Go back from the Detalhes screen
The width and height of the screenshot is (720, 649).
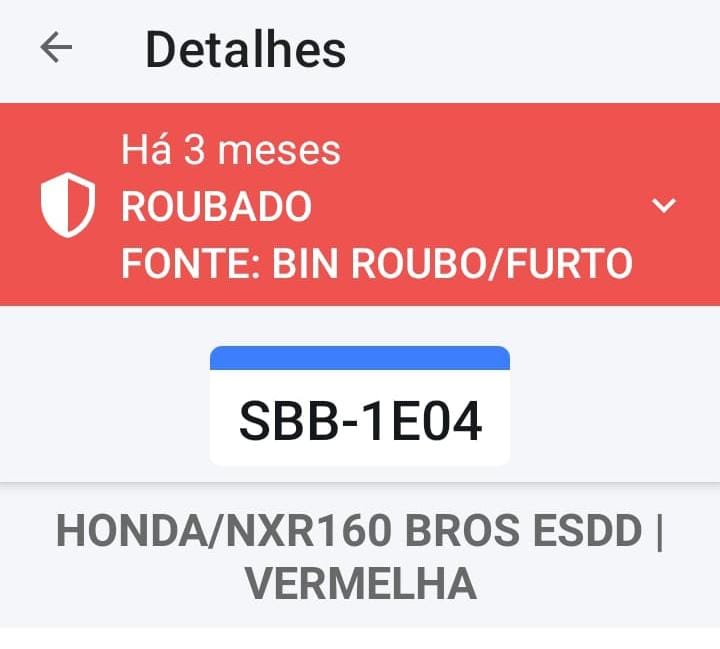[x=56, y=48]
